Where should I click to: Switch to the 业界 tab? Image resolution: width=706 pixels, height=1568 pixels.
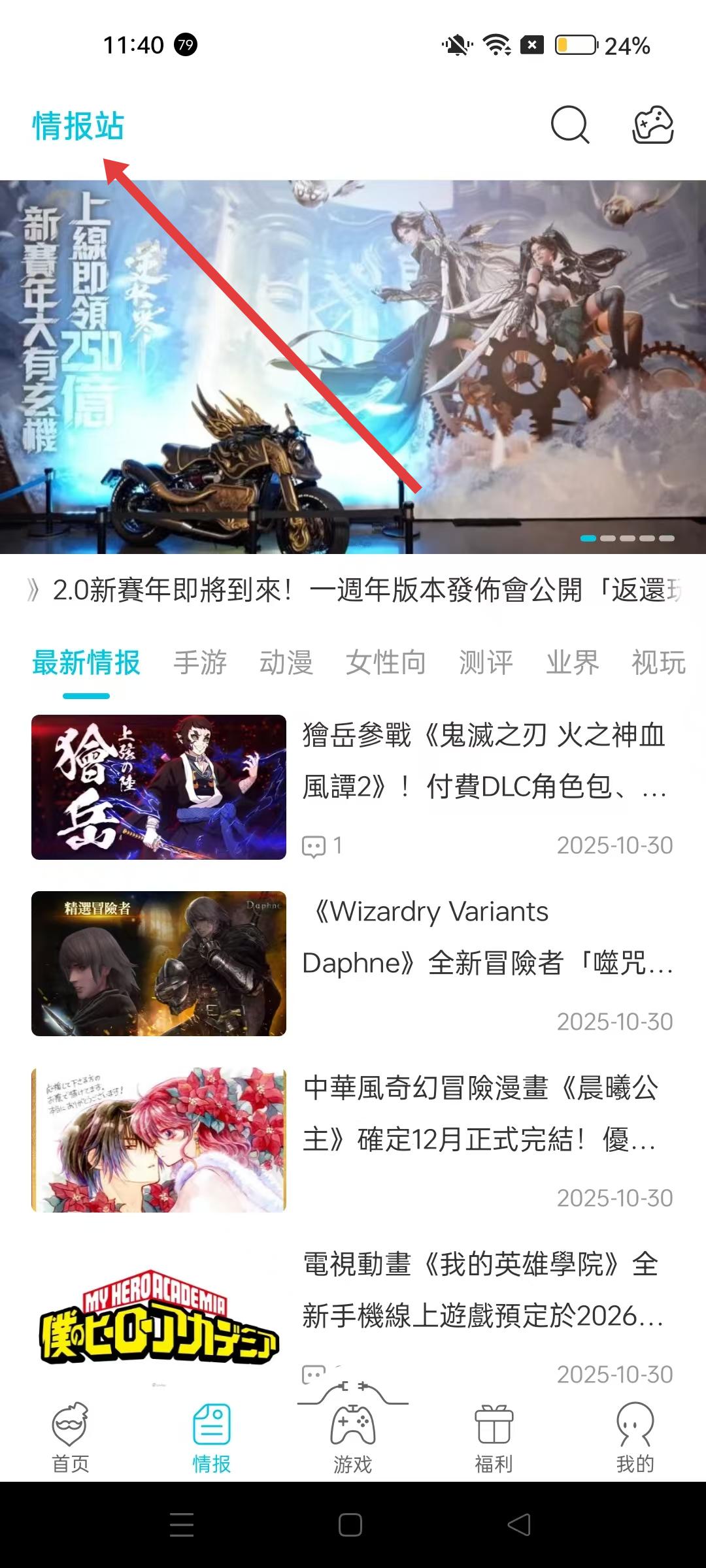[573, 662]
